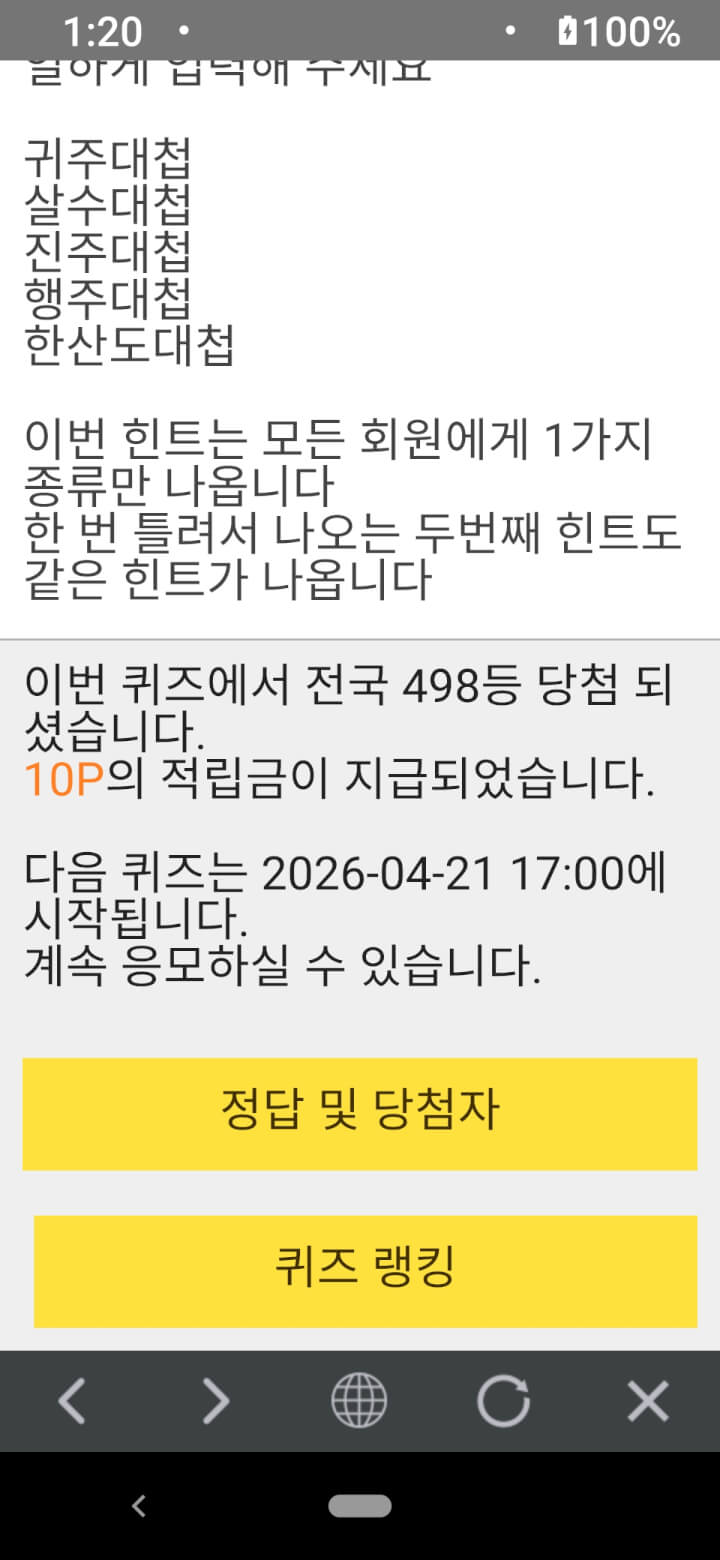Go forward to the next web page
The width and height of the screenshot is (720, 1560).
coord(215,1401)
